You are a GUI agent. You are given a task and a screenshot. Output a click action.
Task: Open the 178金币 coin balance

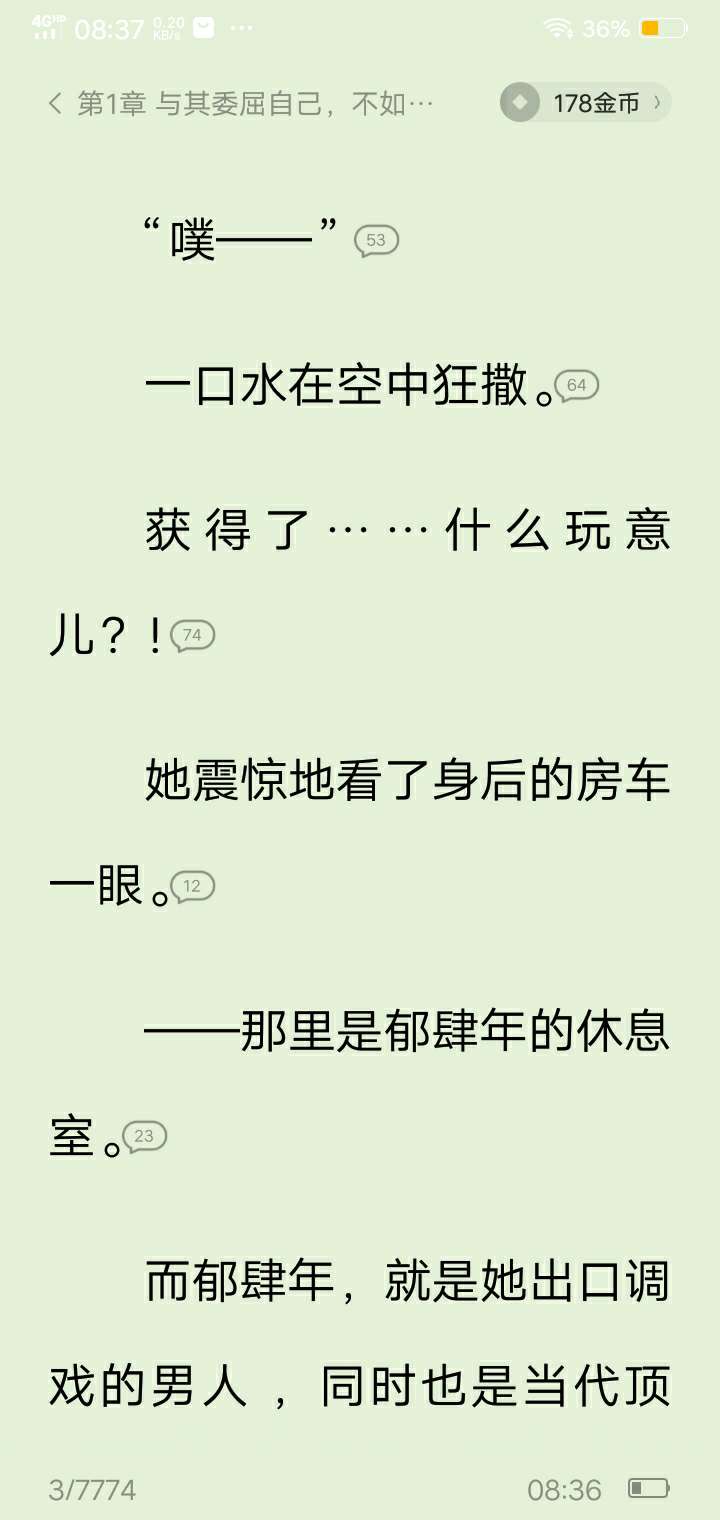[x=585, y=103]
